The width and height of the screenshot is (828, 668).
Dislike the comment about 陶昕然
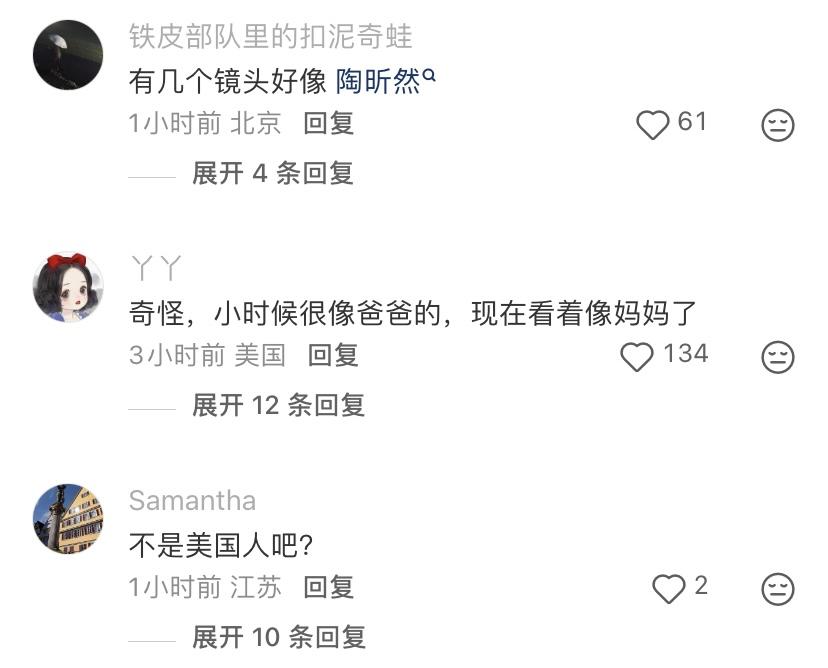778,125
